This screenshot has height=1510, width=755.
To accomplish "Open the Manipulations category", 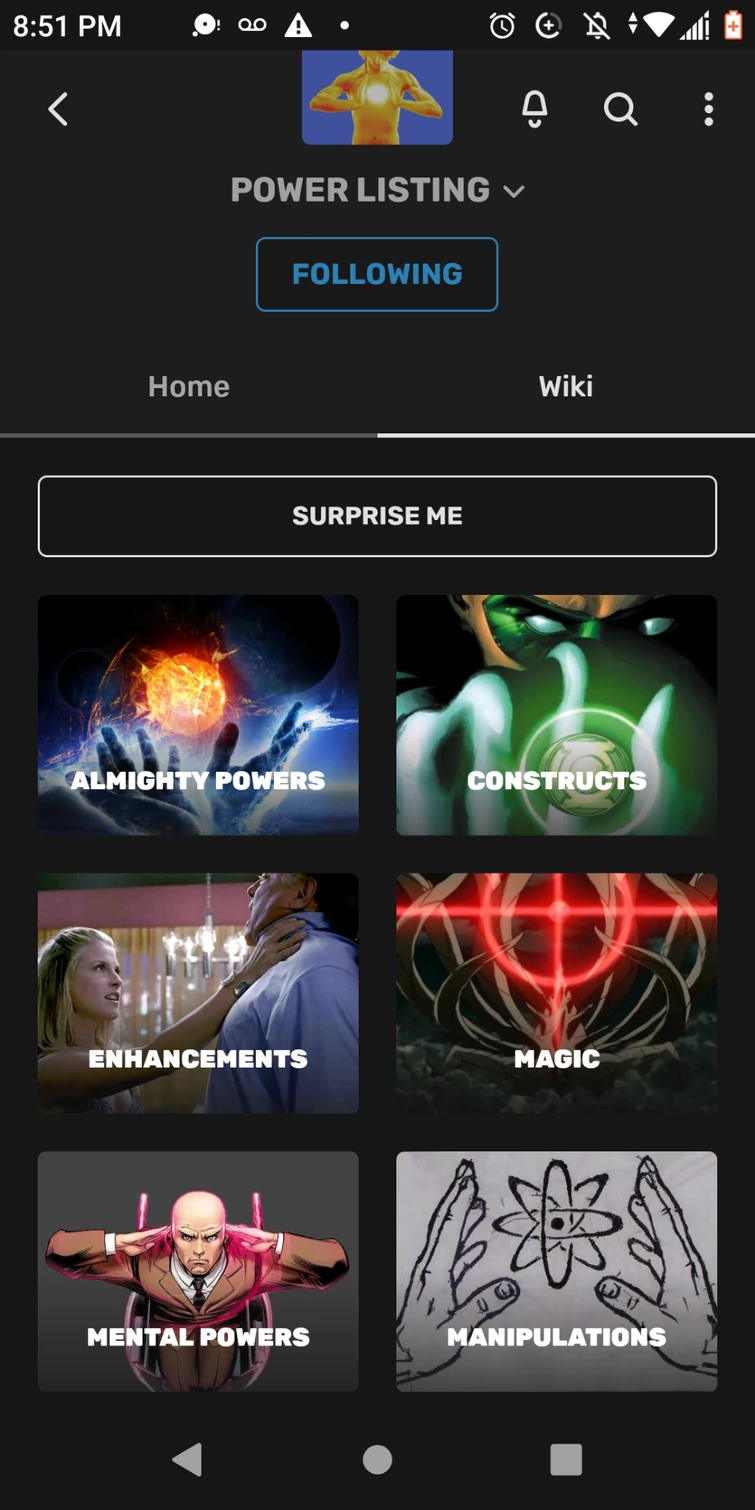I will (556, 1271).
